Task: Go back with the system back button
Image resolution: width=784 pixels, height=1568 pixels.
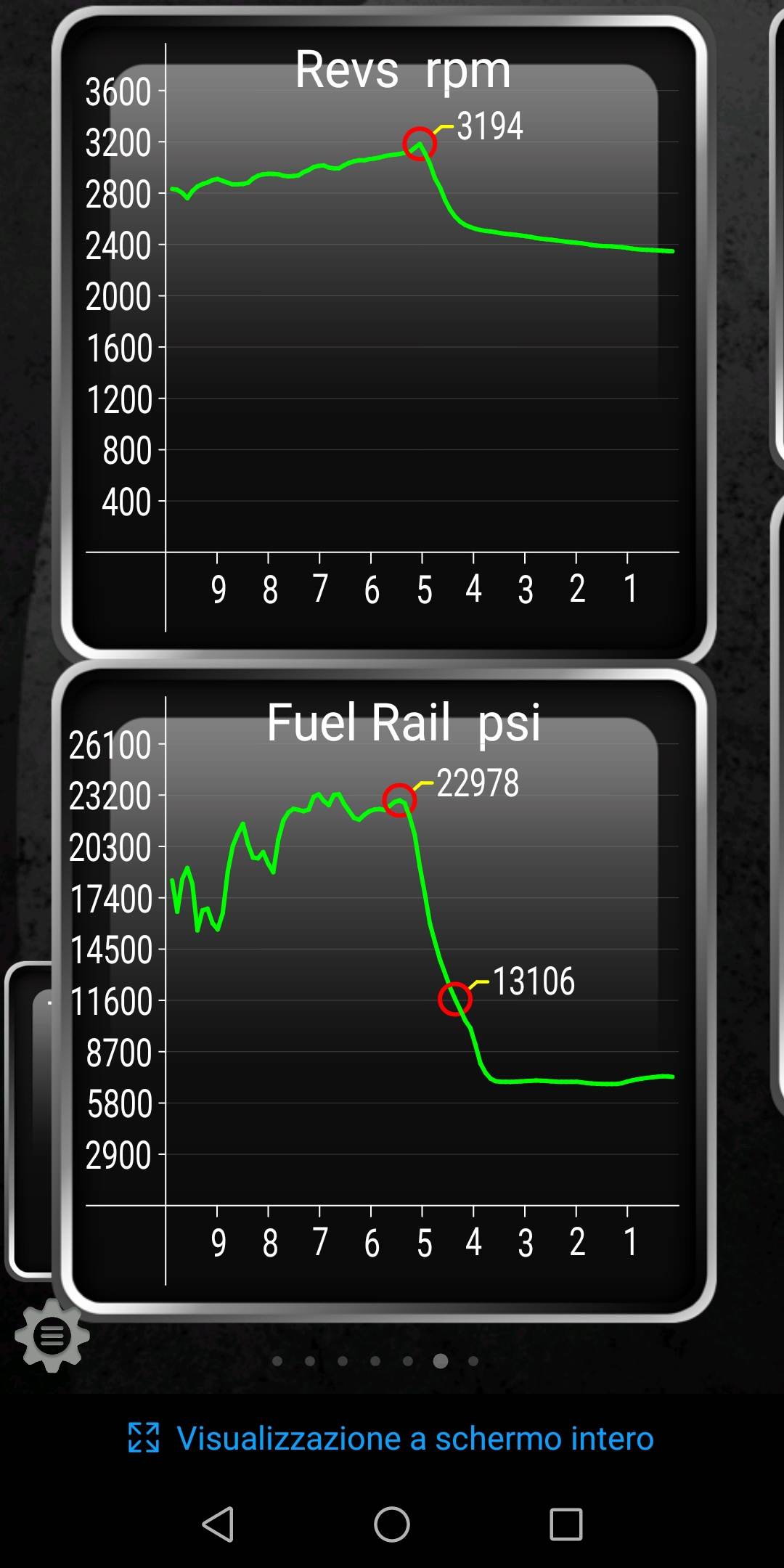Action: [218, 1524]
